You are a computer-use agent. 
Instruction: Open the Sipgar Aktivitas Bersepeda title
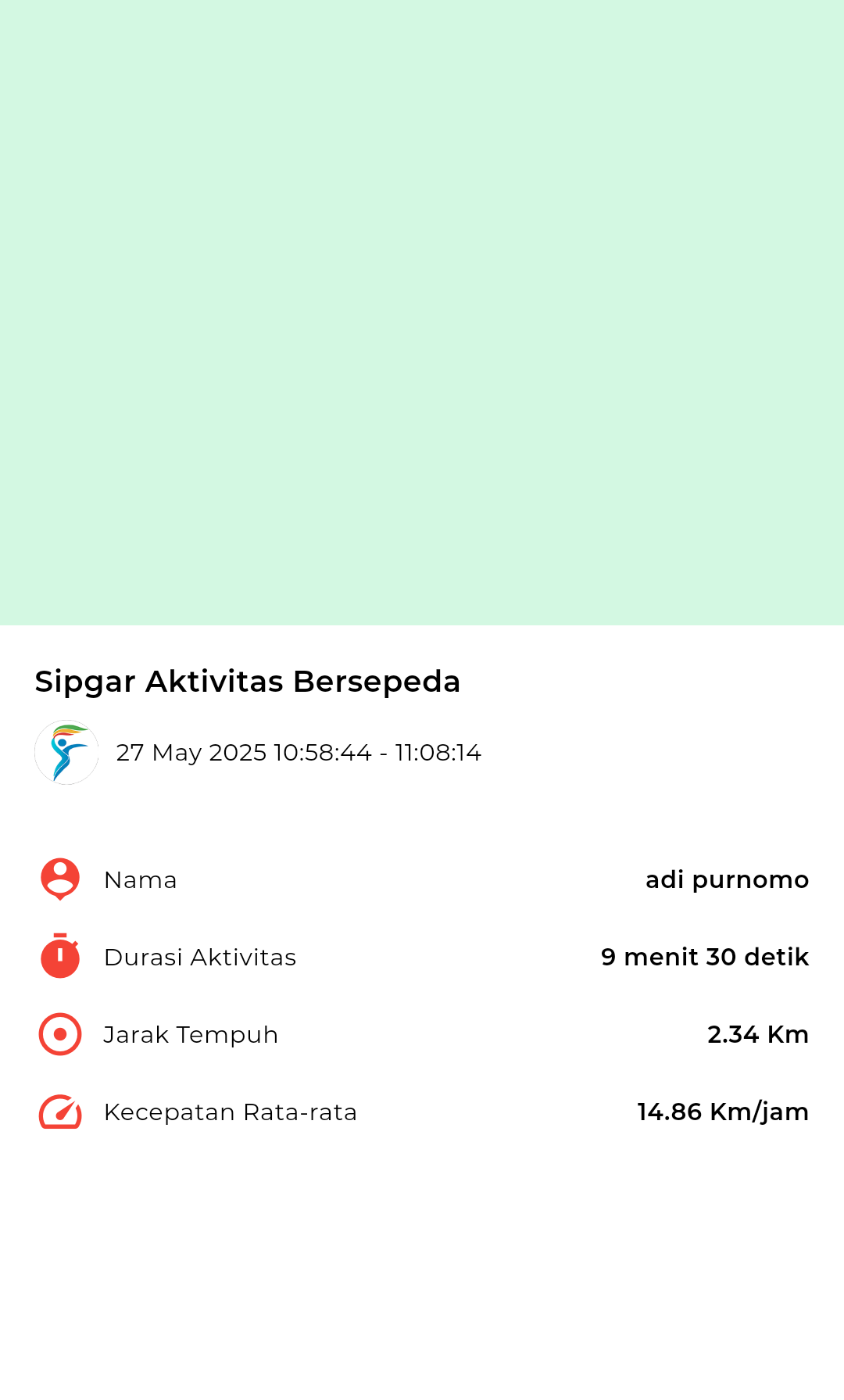click(247, 681)
